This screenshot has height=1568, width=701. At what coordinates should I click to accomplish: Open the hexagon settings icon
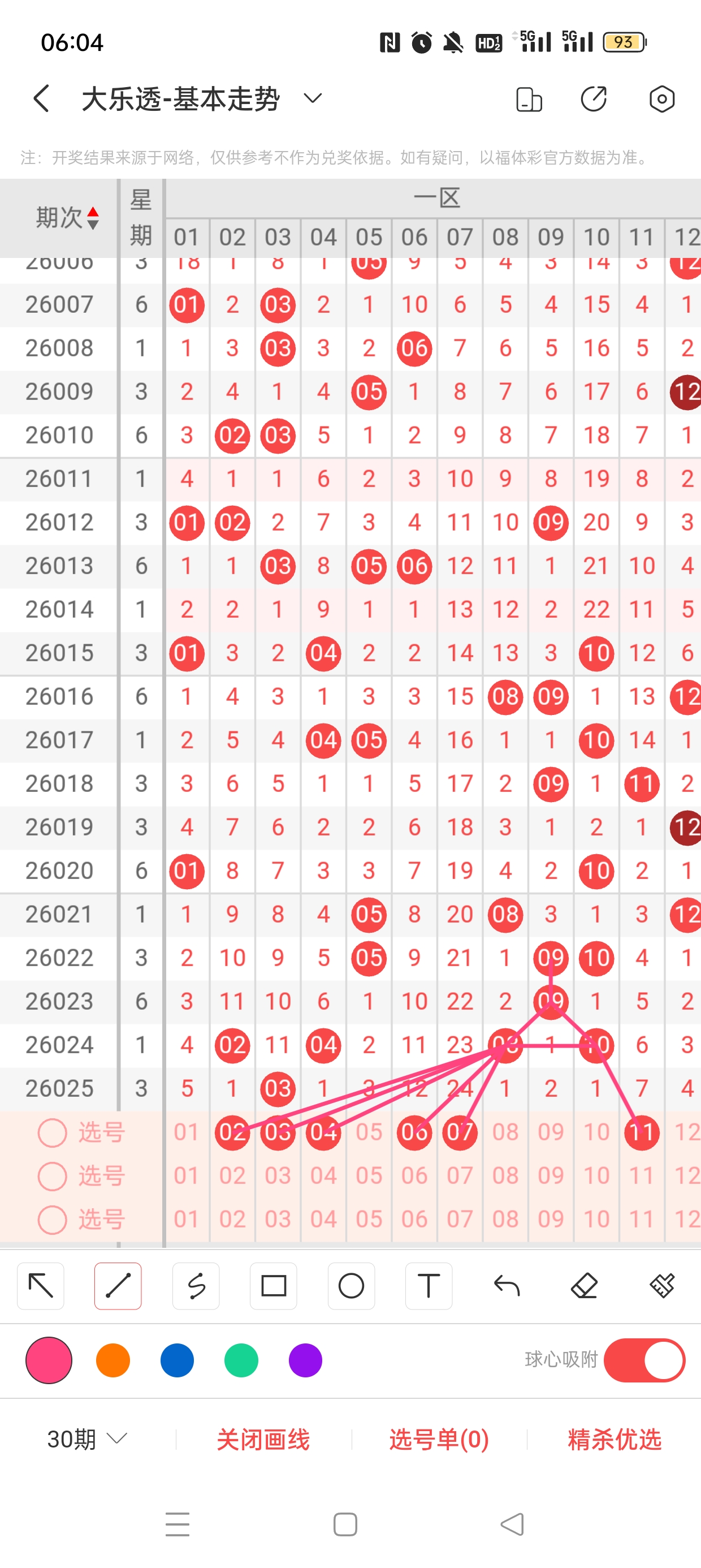click(x=661, y=98)
